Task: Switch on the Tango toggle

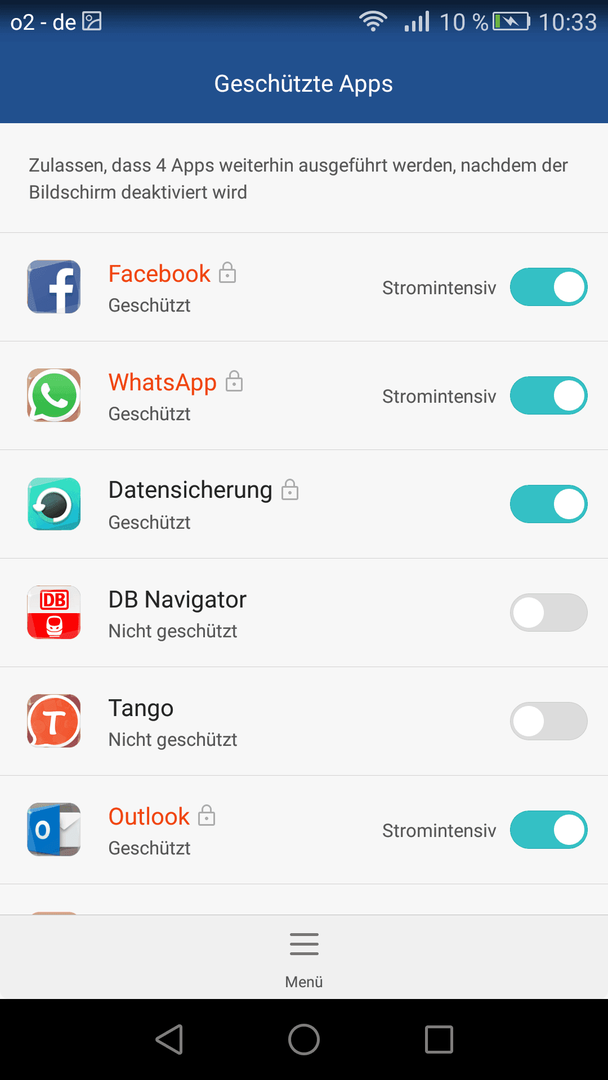Action: (x=548, y=721)
